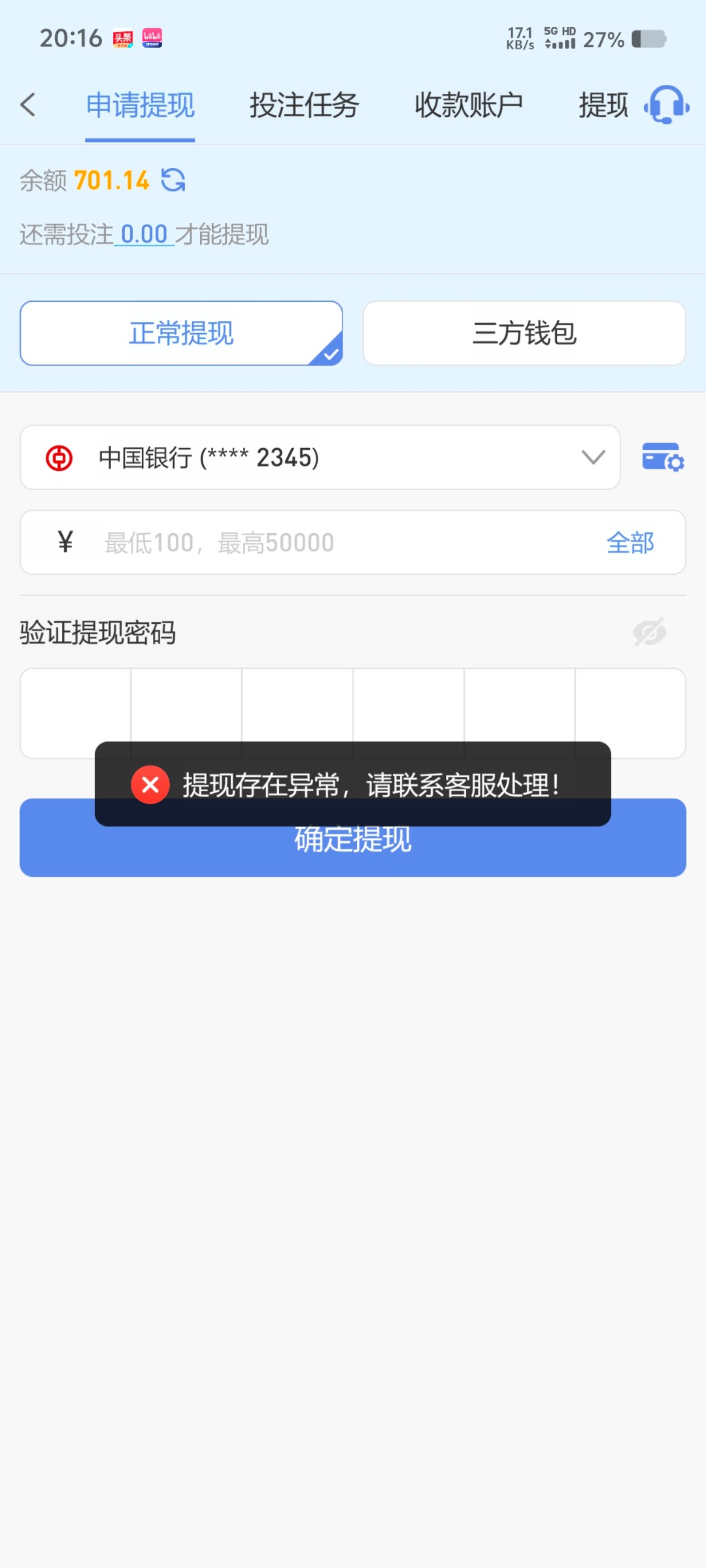Fill in full balance with 全部

[x=630, y=543]
